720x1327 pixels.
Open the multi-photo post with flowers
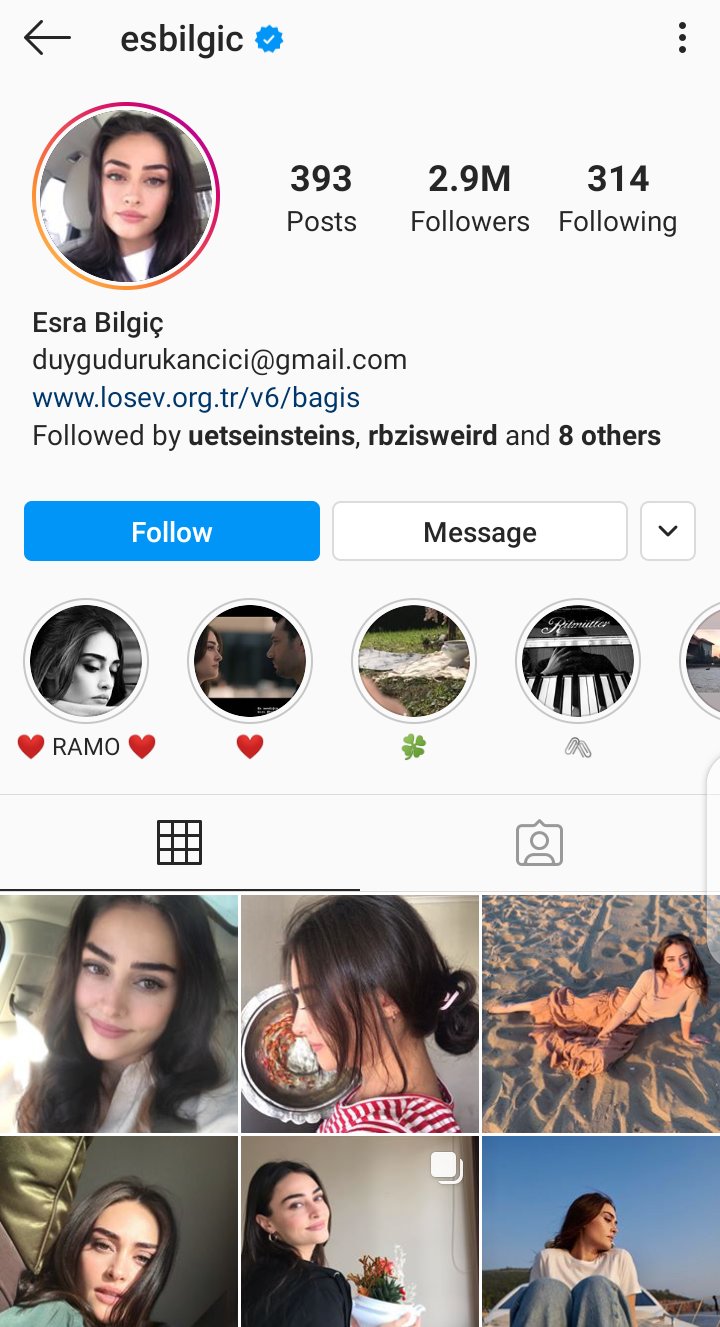click(x=360, y=1231)
